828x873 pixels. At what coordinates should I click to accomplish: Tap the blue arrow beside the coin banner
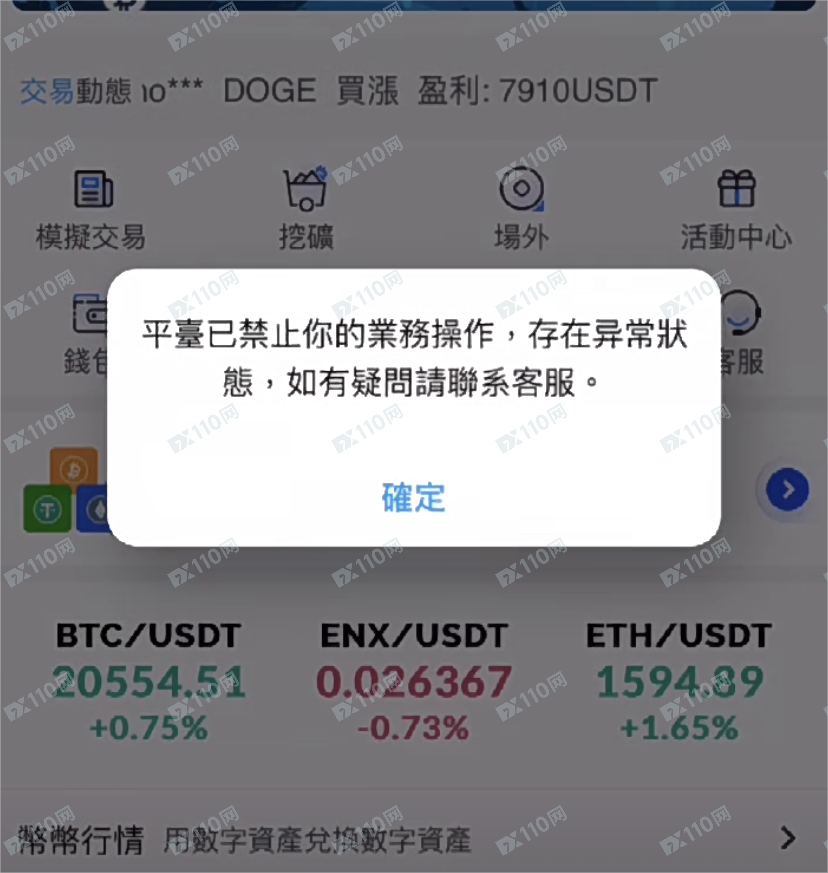(x=787, y=490)
